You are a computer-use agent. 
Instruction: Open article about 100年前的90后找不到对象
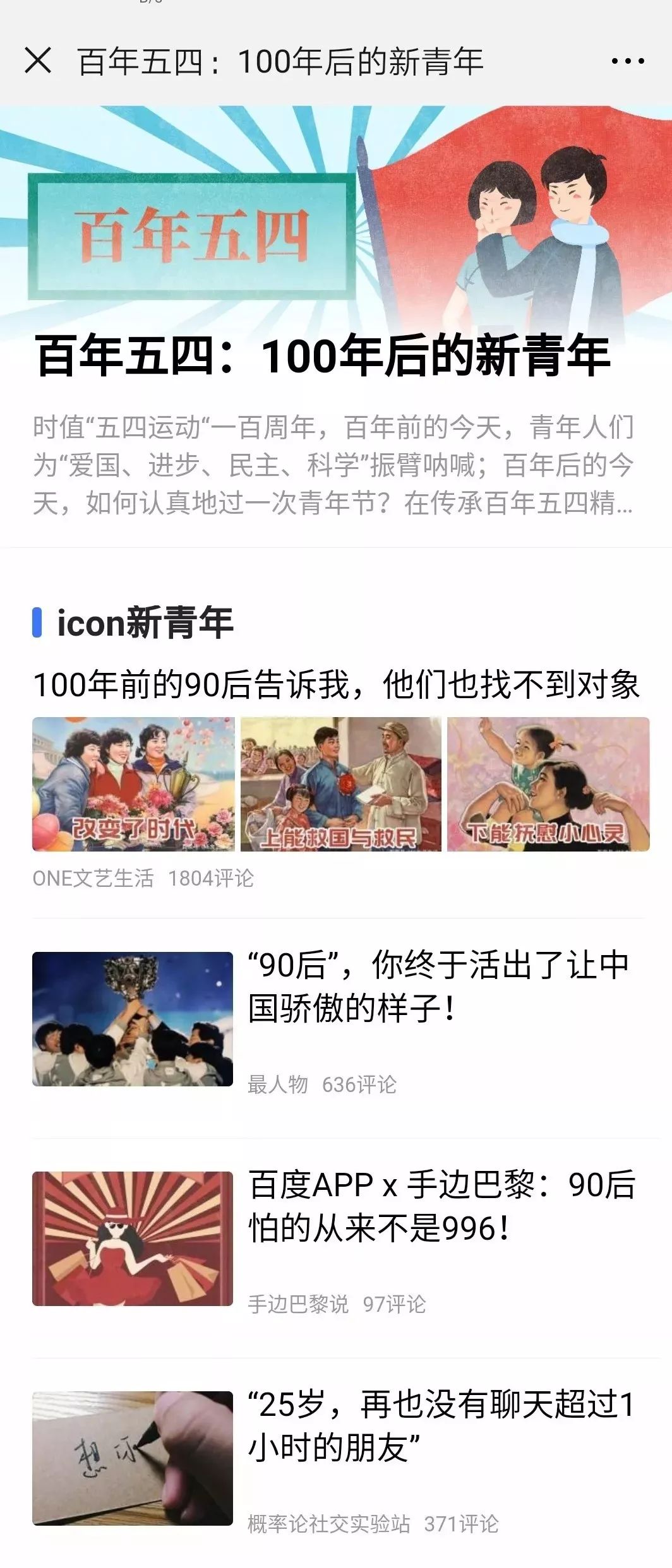[x=336, y=685]
